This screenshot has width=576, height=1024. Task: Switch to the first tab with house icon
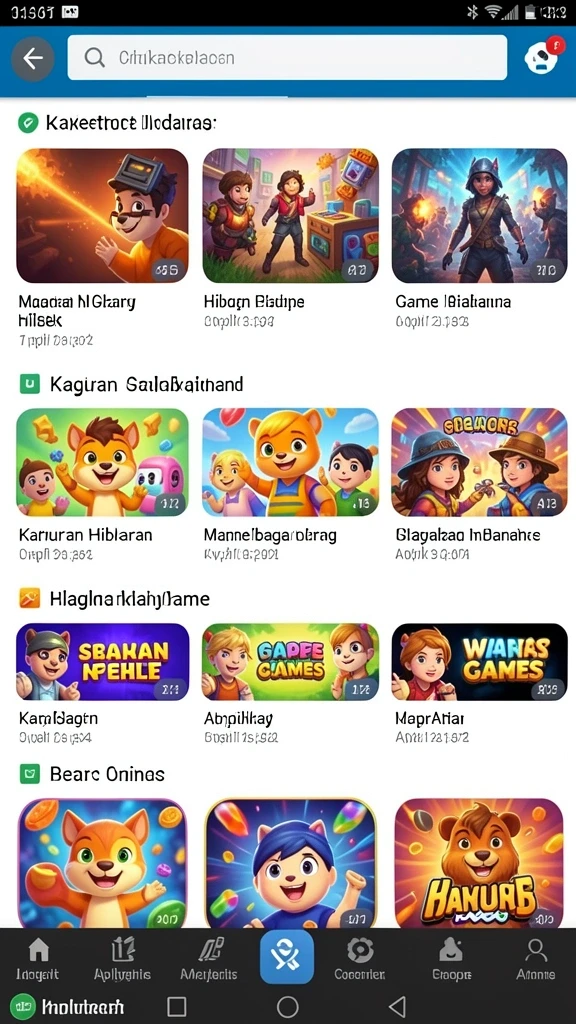point(38,959)
